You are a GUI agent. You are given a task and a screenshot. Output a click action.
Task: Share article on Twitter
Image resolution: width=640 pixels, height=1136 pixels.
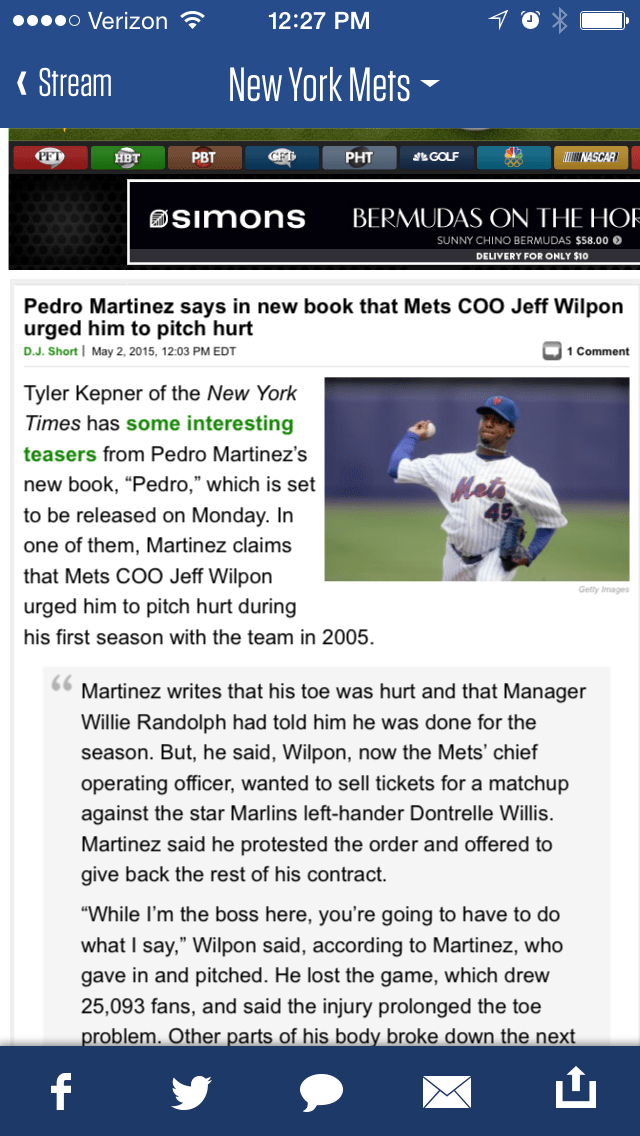coord(191,1091)
